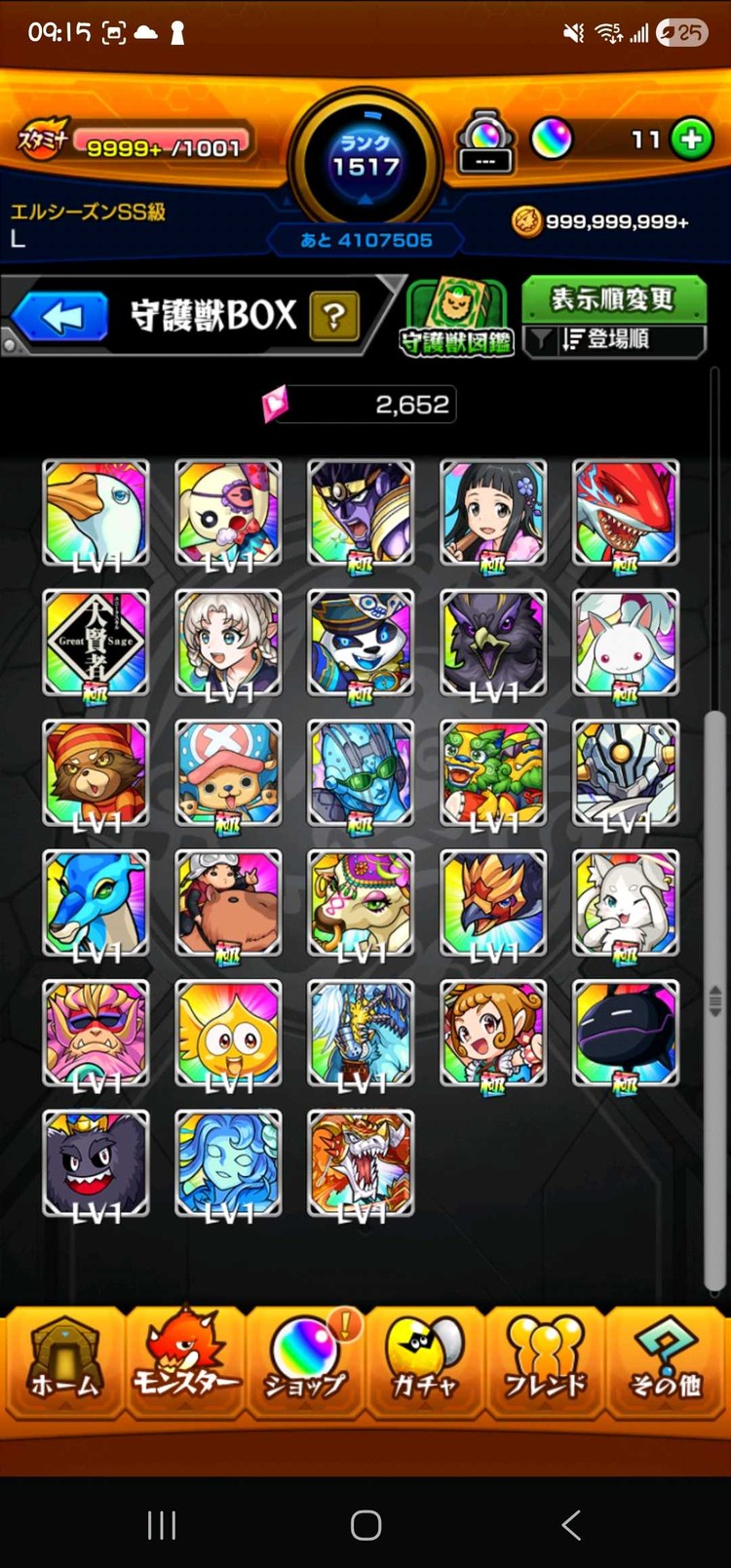The height and width of the screenshot is (1568, 731).
Task: Select the 大賢者 Great Sage guardian
Action: pos(96,643)
